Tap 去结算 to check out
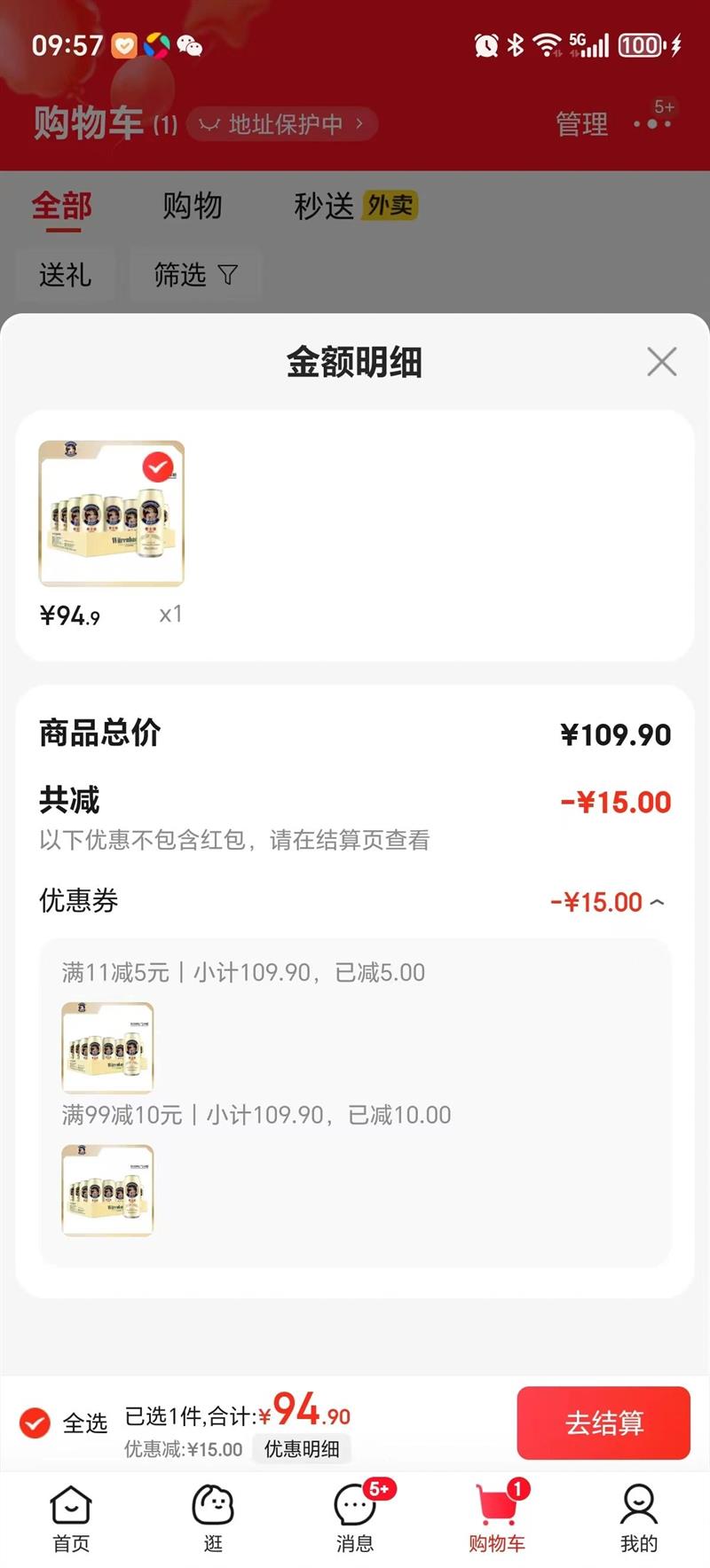 pyautogui.click(x=603, y=1423)
